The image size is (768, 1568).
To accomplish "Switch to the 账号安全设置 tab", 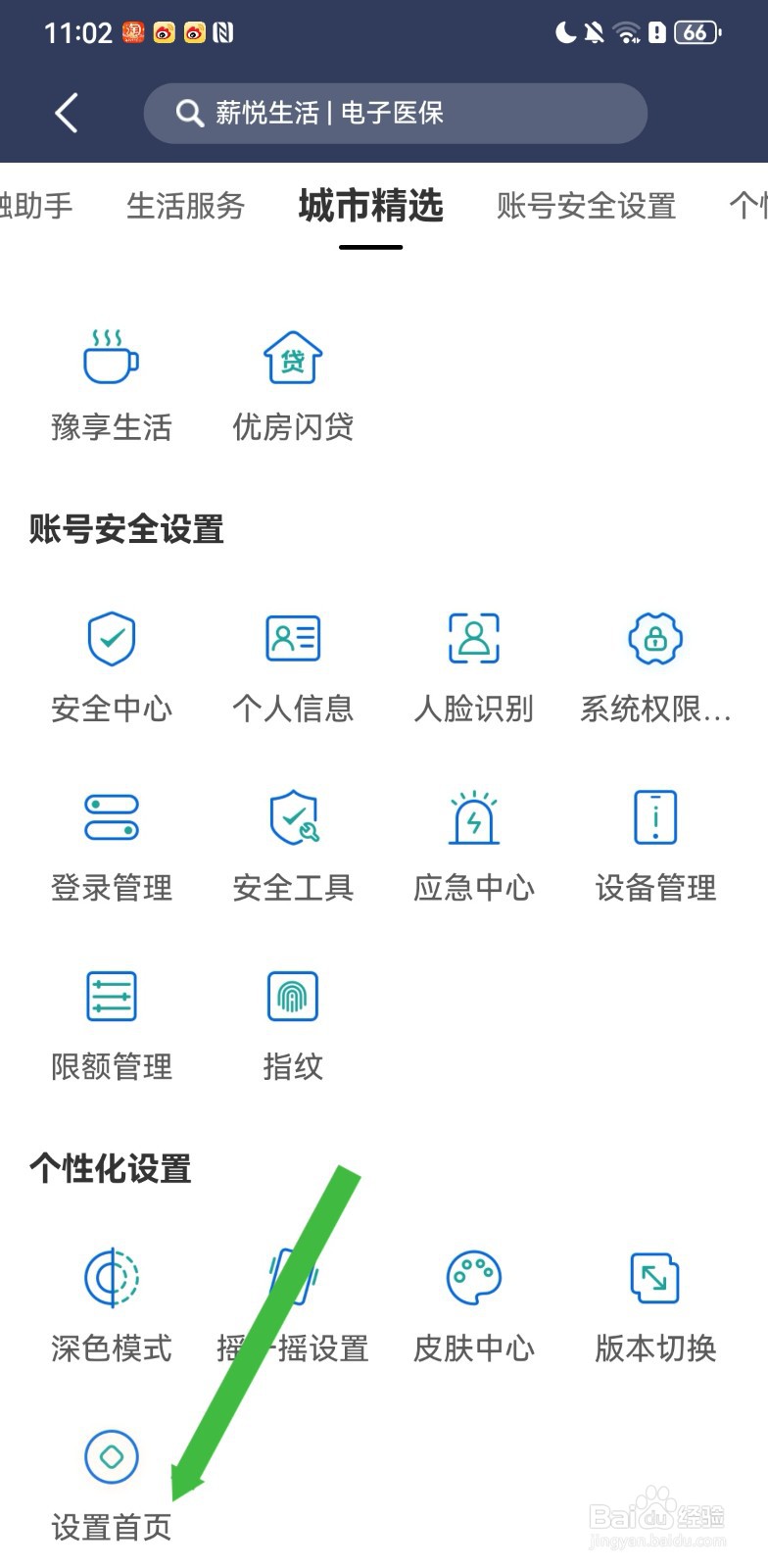I will point(586,206).
